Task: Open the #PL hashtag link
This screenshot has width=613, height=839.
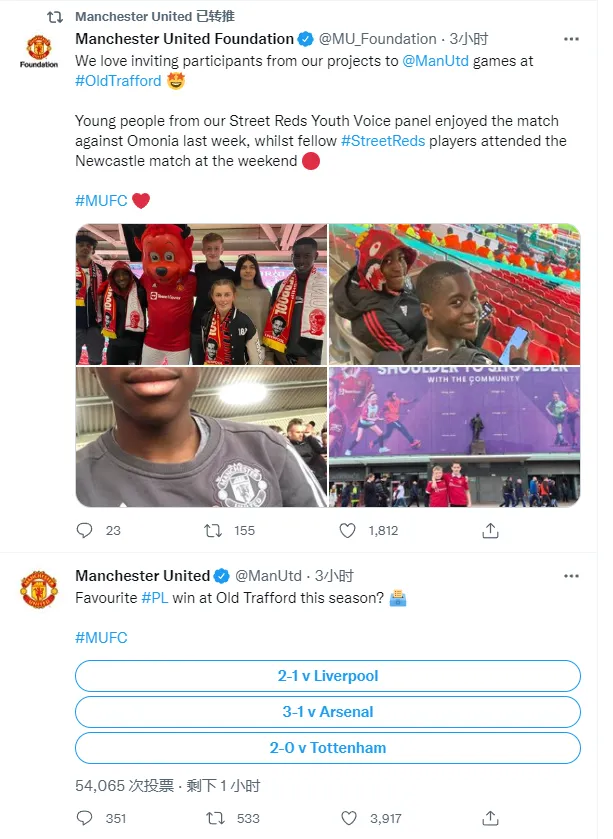Action: 154,598
